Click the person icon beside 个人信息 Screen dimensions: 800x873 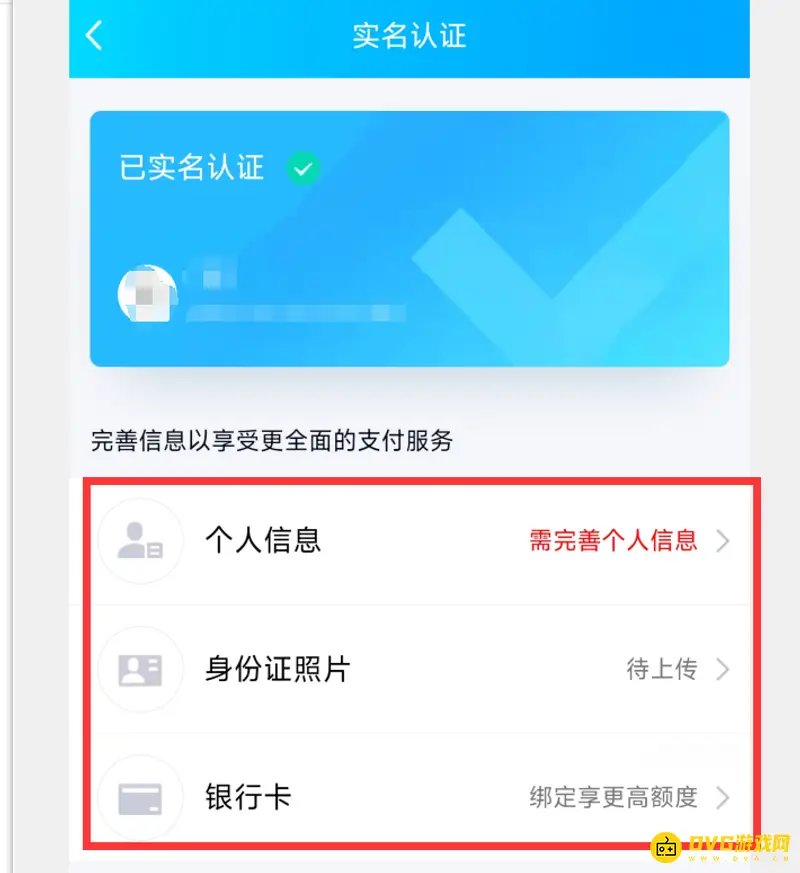(140, 541)
